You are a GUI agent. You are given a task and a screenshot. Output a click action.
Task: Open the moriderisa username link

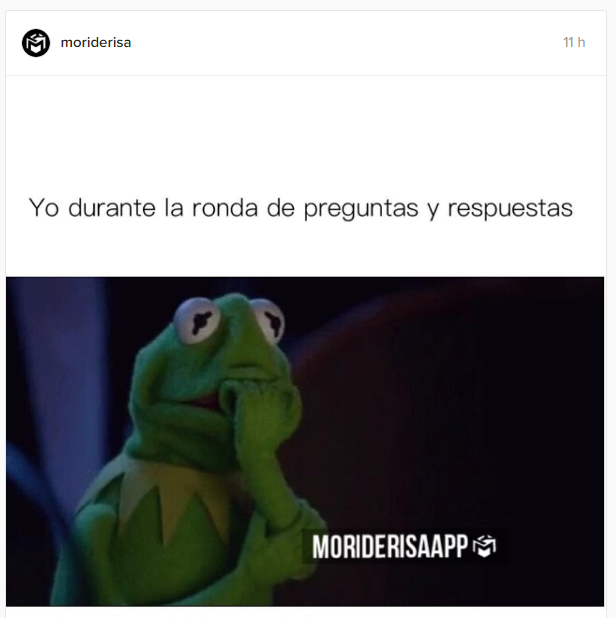coord(96,43)
